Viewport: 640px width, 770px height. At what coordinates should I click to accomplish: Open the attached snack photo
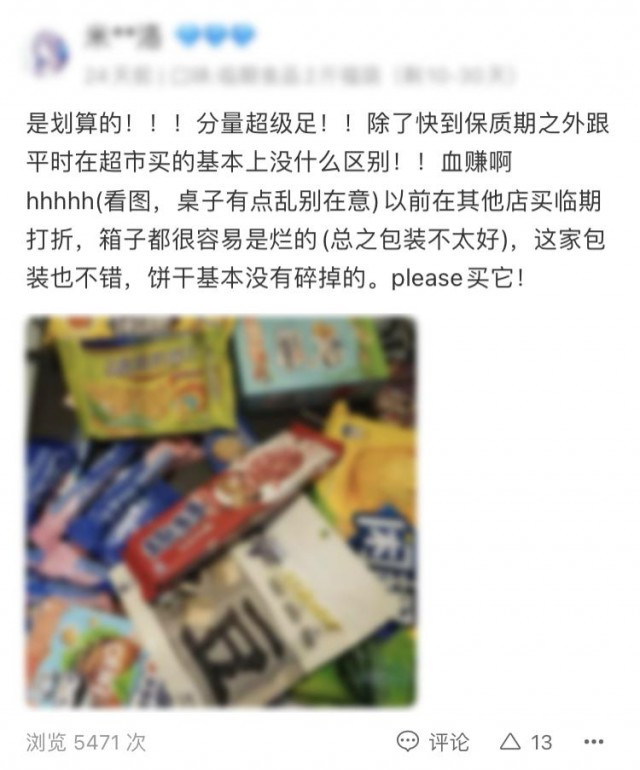(x=220, y=512)
